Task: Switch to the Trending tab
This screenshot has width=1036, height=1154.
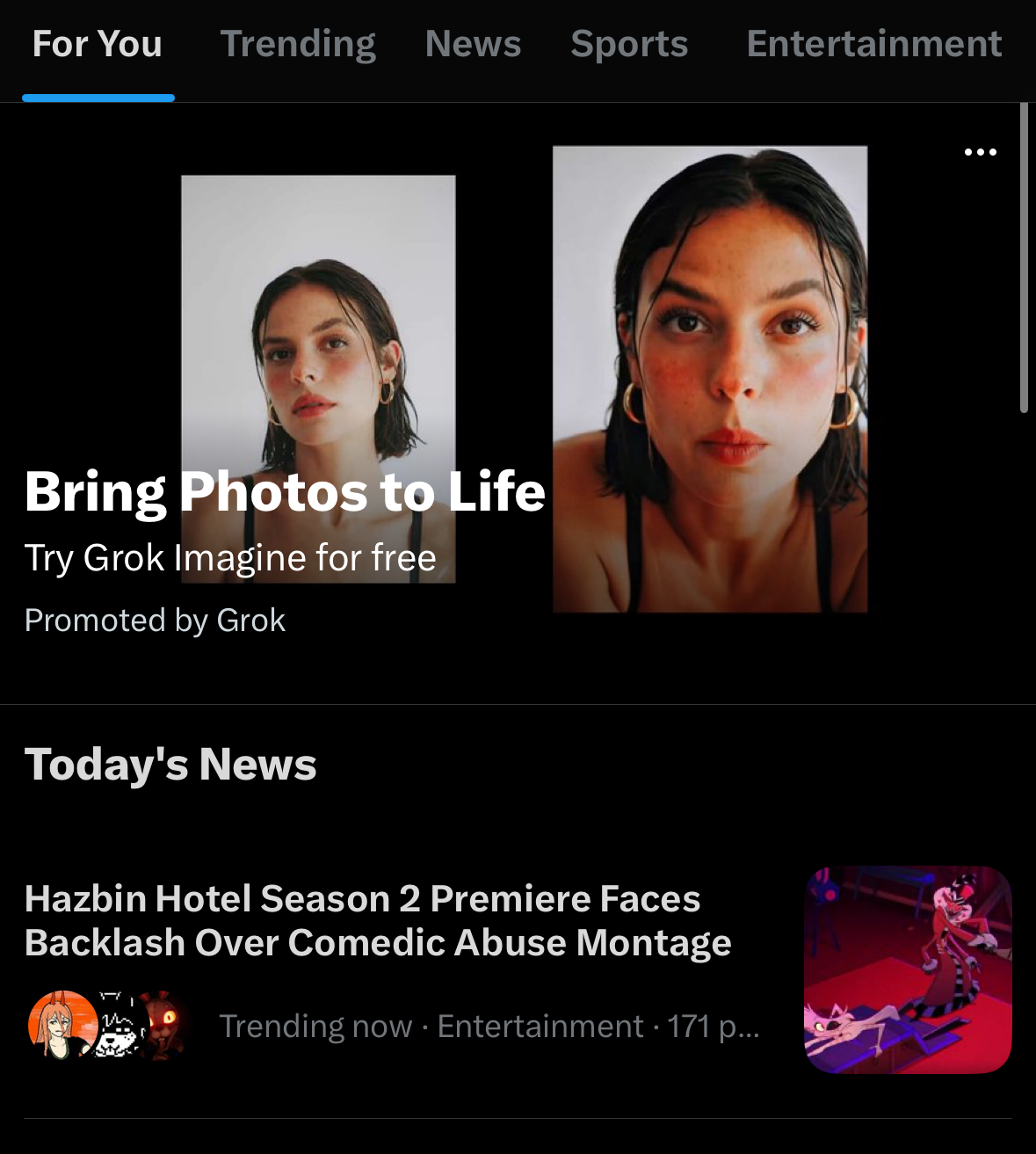Action: 298,45
